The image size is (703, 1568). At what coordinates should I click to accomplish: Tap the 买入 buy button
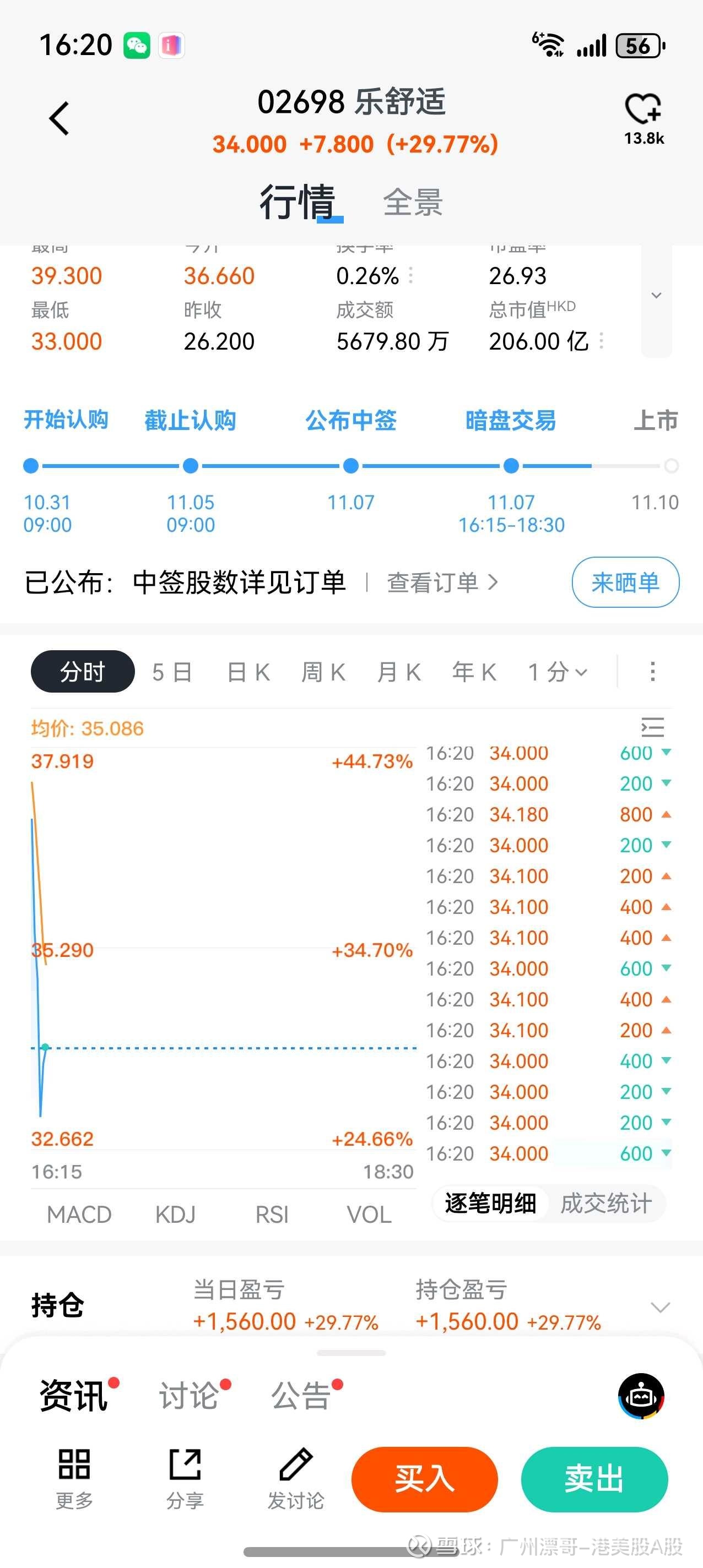425,1479
